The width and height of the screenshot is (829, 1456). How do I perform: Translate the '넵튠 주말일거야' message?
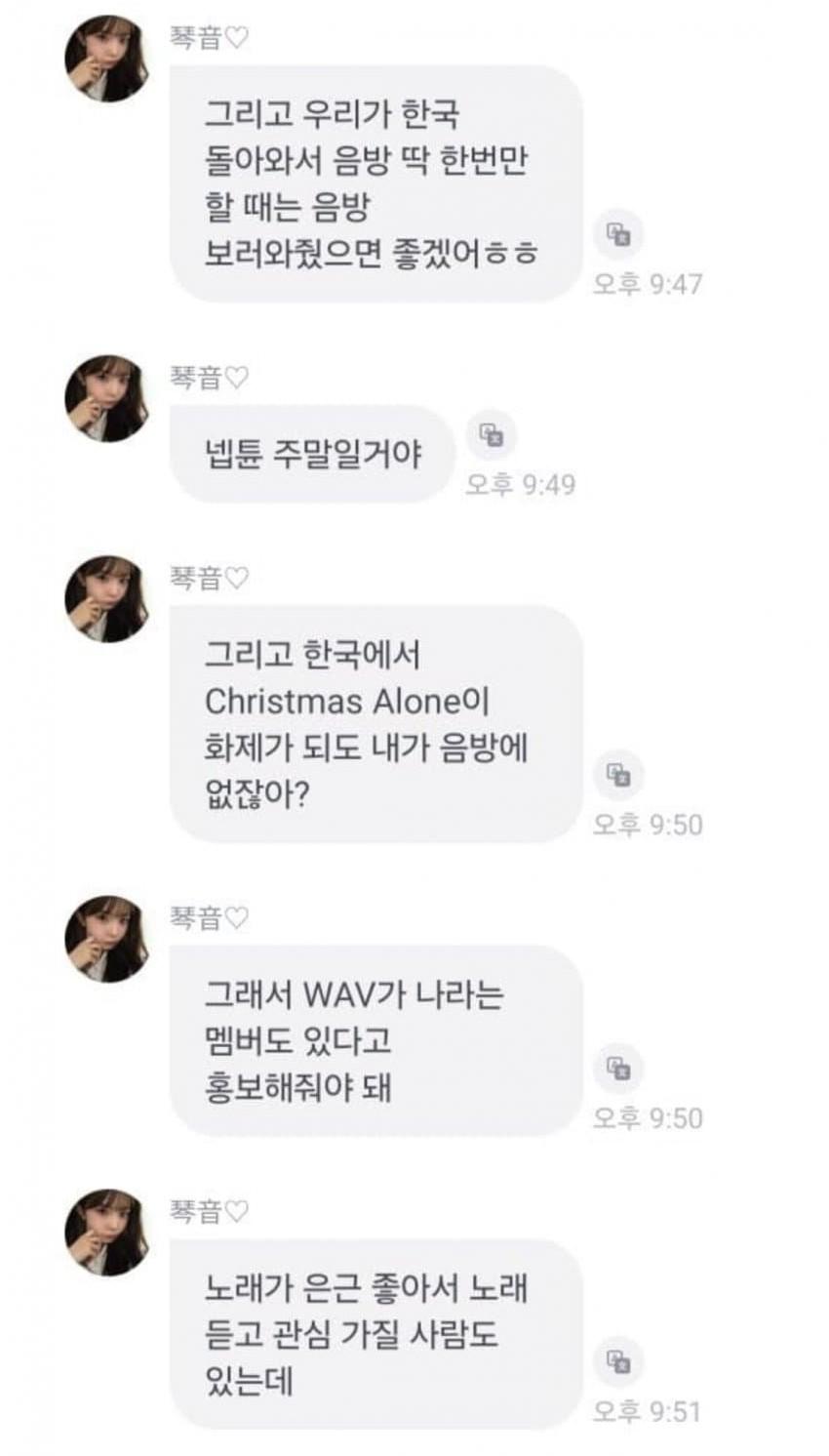click(491, 435)
